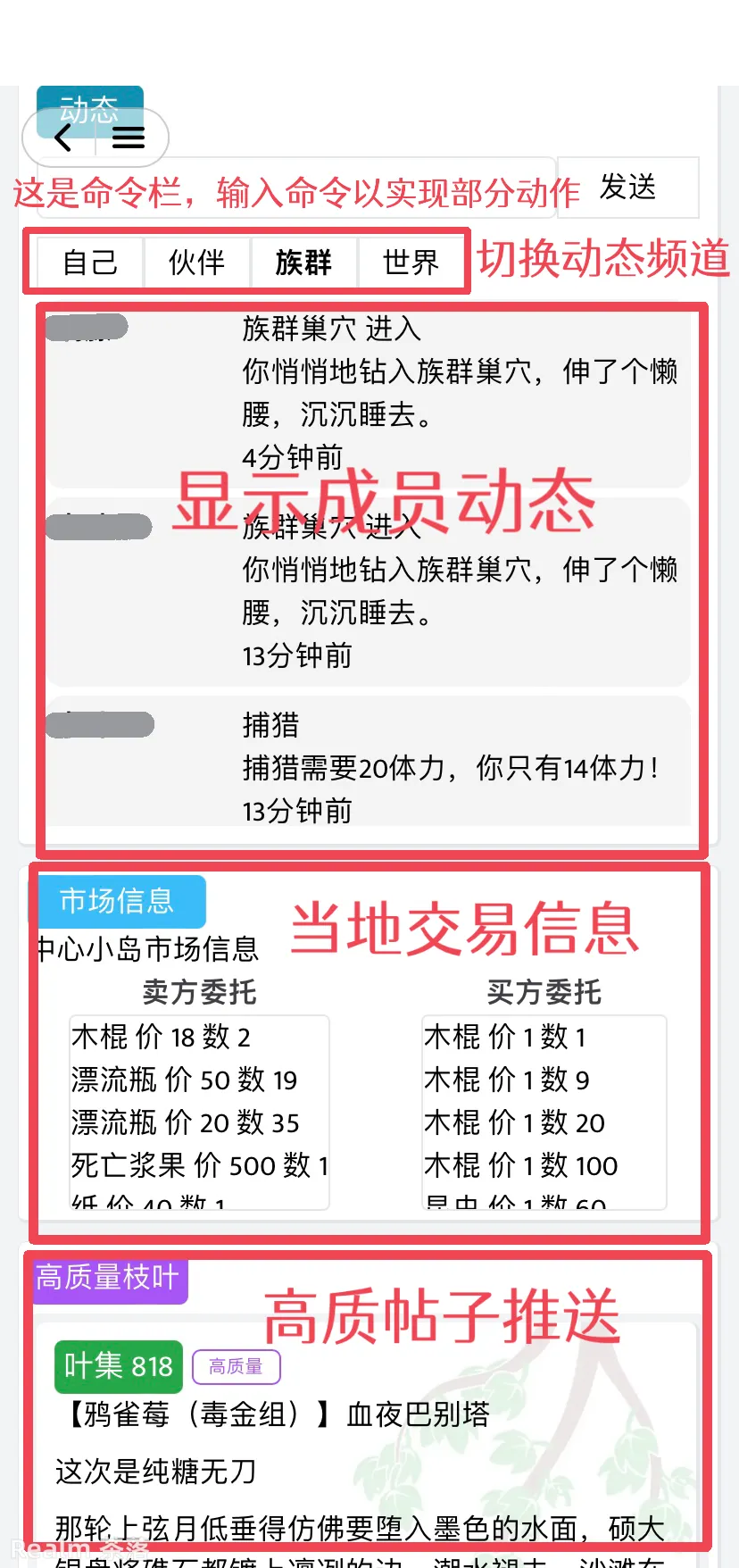Tap the 发送 button
The width and height of the screenshot is (739, 1568).
point(627,188)
